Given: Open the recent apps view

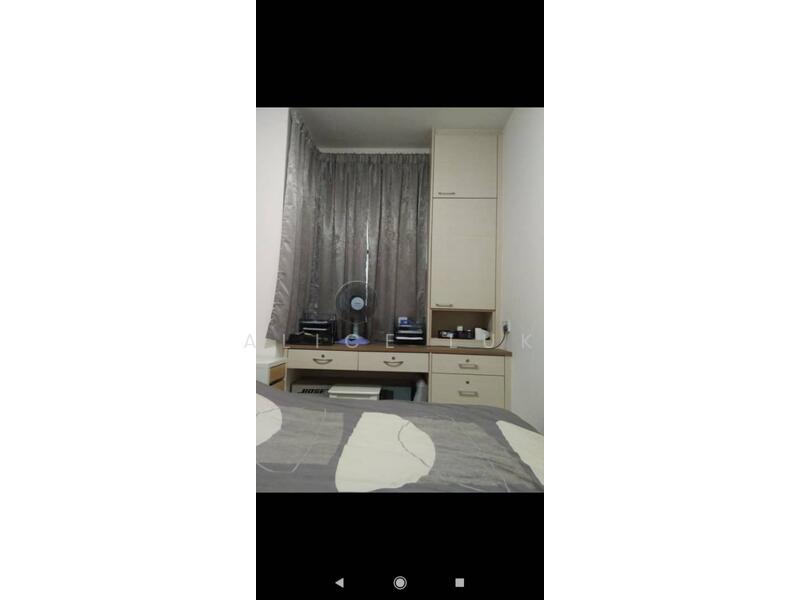Looking at the screenshot, I should tap(460, 582).
